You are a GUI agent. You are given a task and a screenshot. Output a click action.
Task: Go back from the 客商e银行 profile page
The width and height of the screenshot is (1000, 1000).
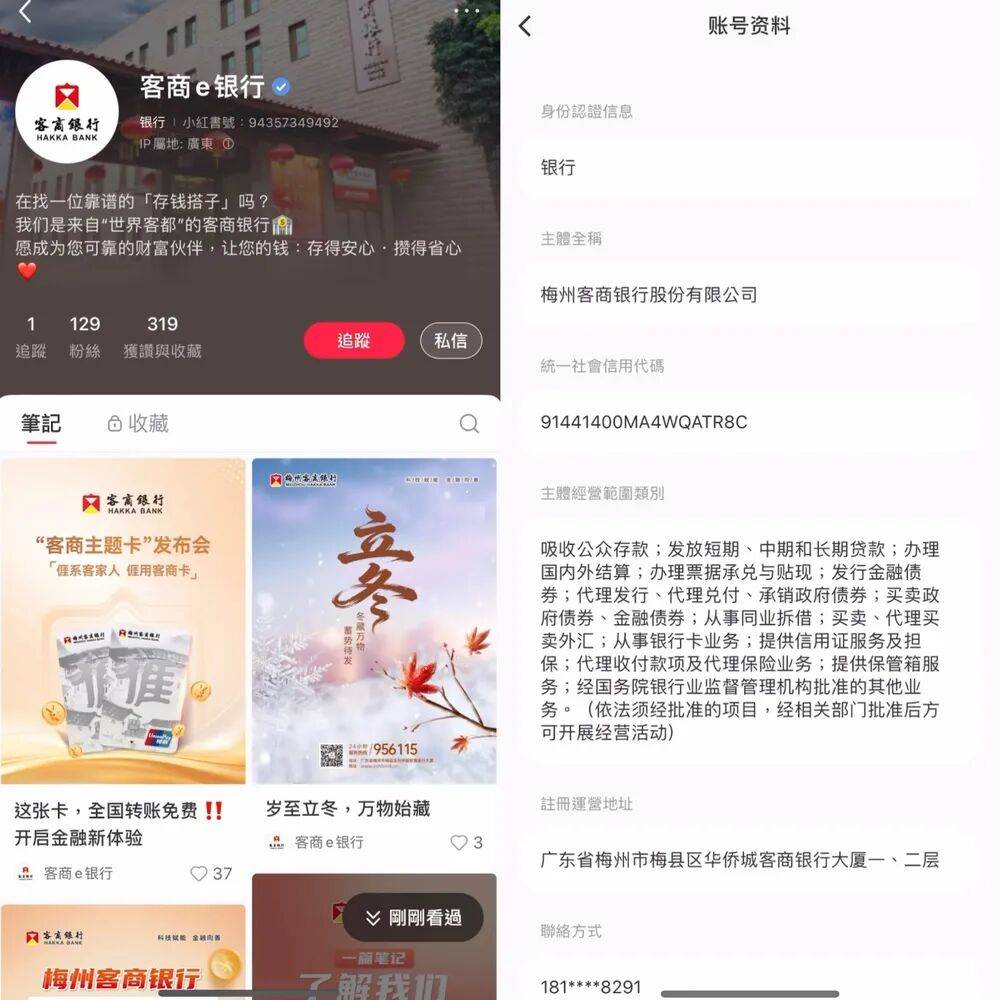25,12
